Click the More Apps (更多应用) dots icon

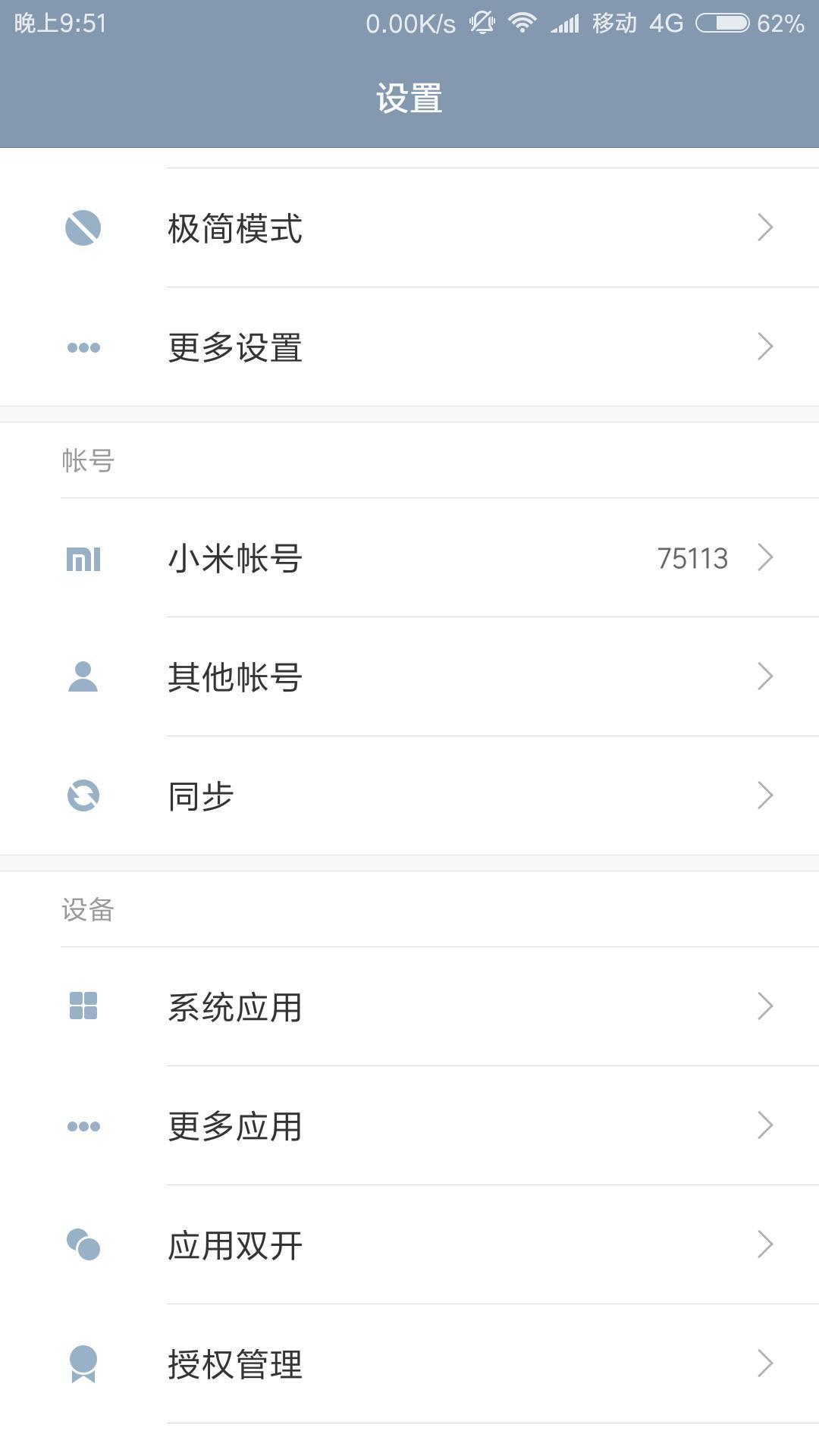[83, 1125]
